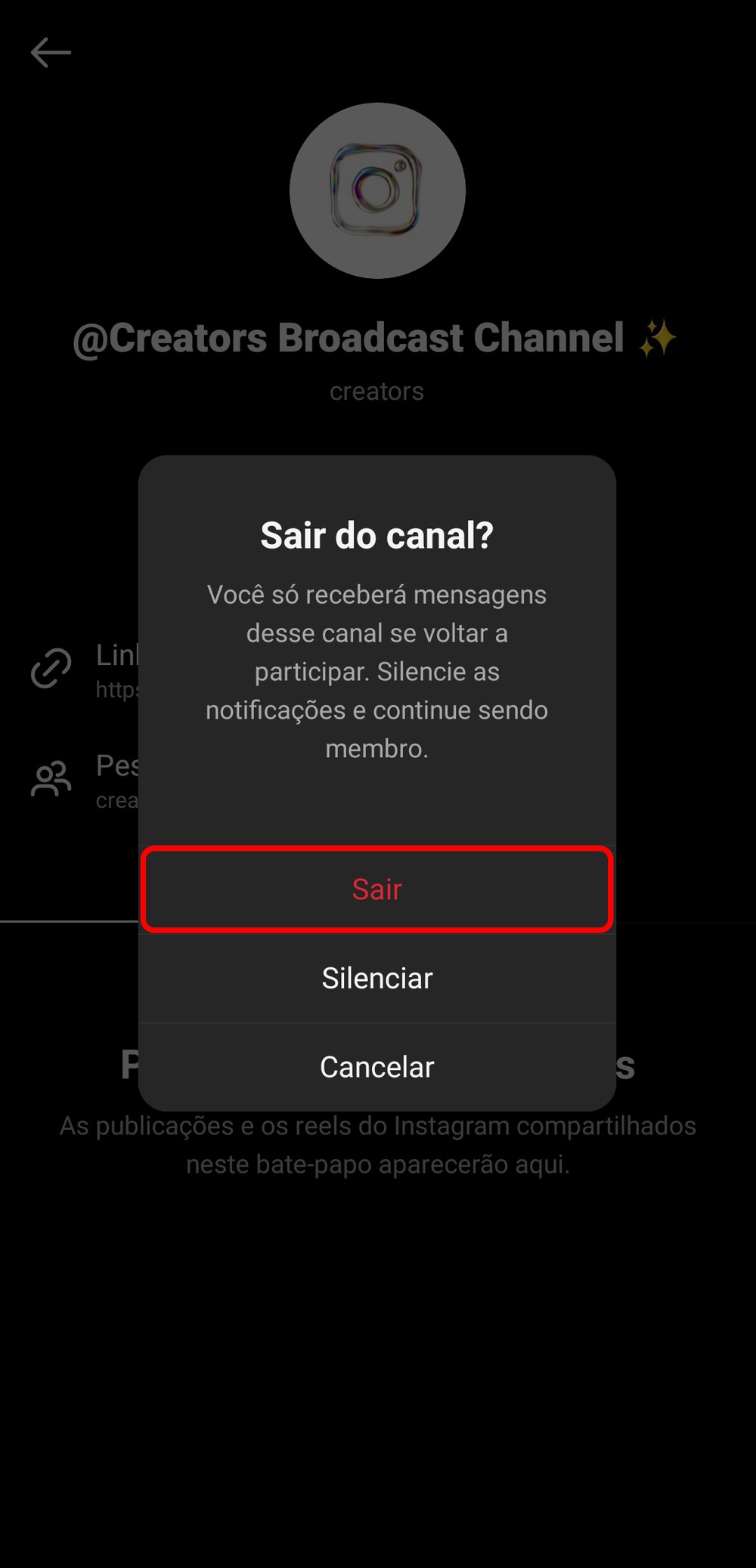Image resolution: width=756 pixels, height=1568 pixels.
Task: Dismiss the dialog with Cancelar
Action: click(x=376, y=1067)
